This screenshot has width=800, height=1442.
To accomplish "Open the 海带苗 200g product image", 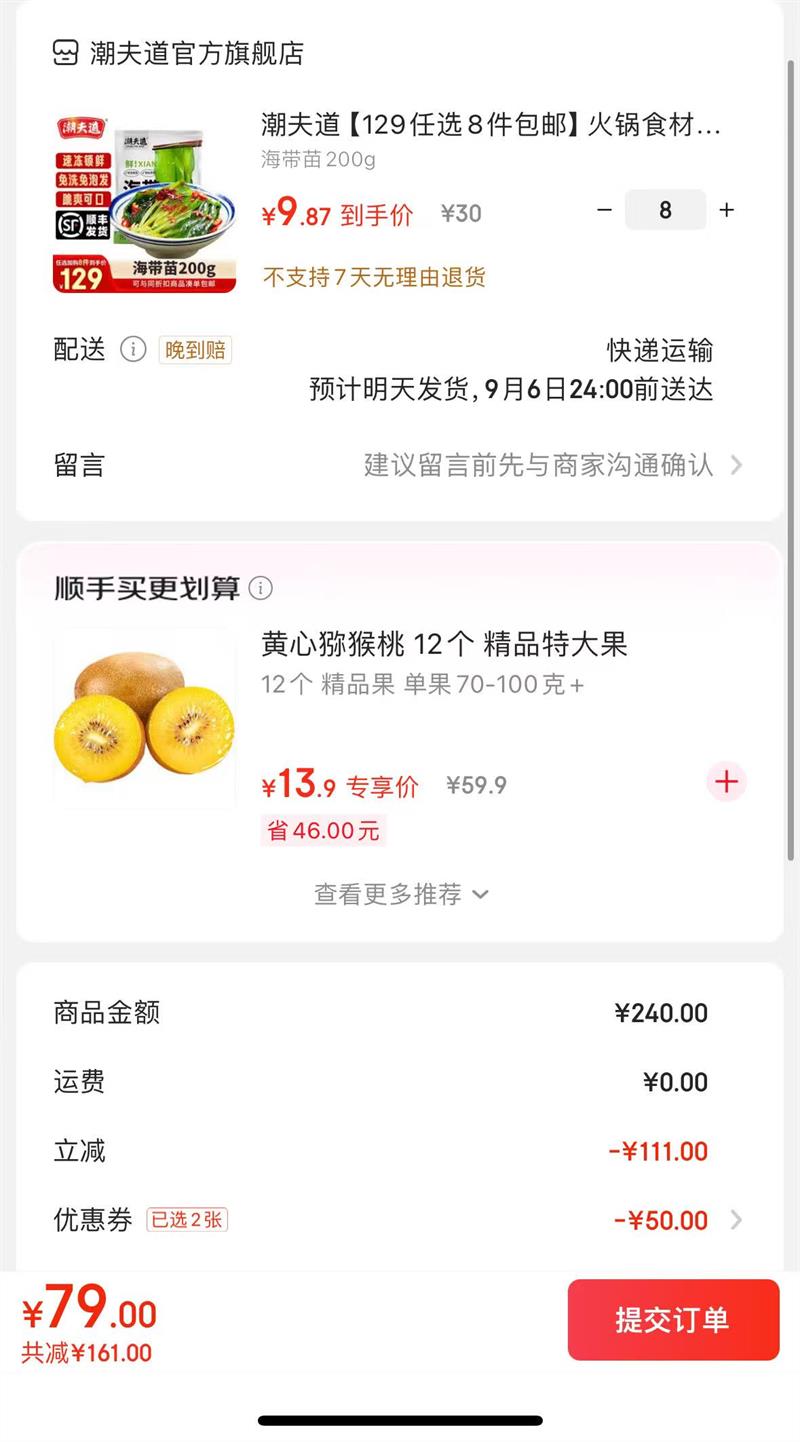I will tap(145, 203).
